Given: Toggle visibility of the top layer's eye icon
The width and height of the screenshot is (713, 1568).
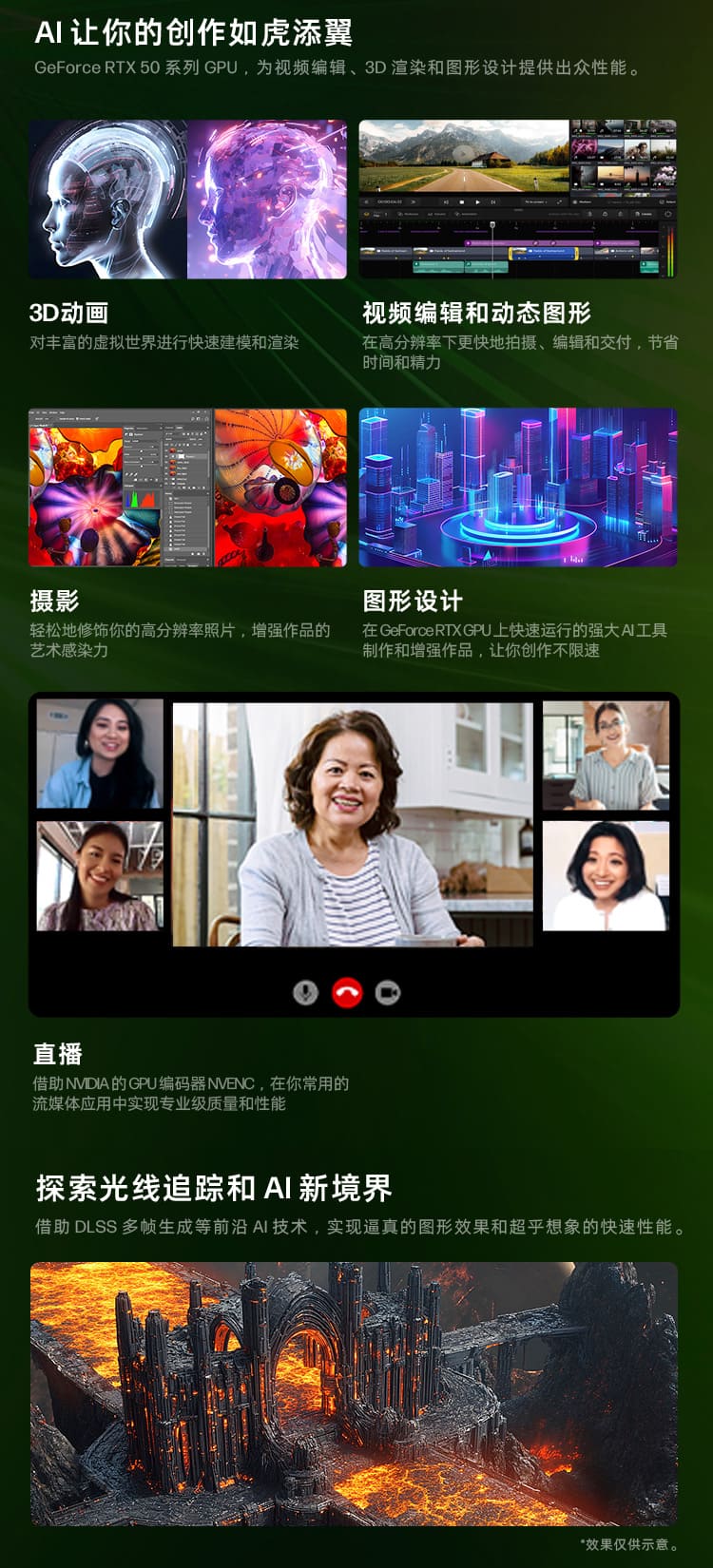Looking at the screenshot, I should [165, 450].
